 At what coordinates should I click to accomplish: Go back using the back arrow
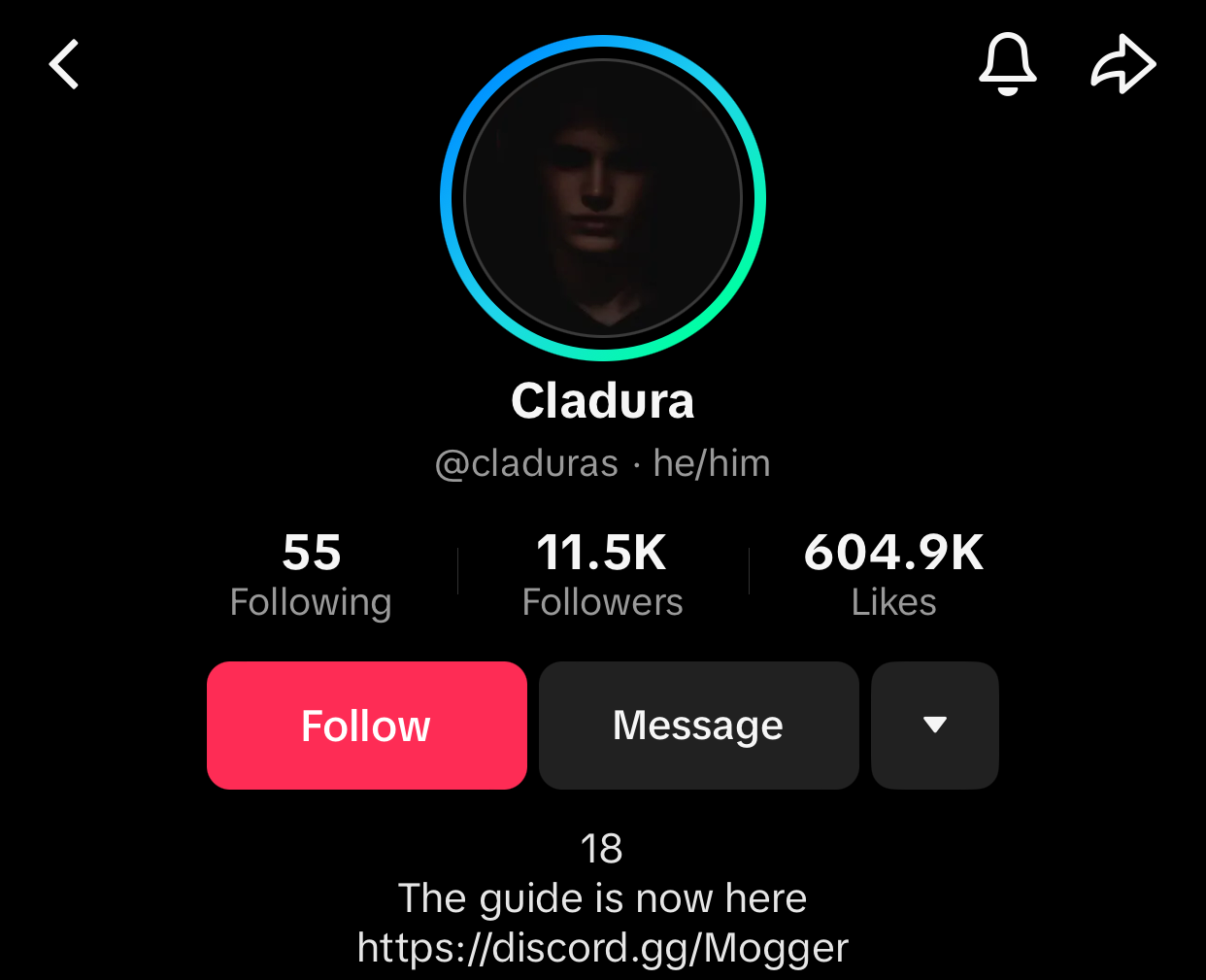[64, 65]
